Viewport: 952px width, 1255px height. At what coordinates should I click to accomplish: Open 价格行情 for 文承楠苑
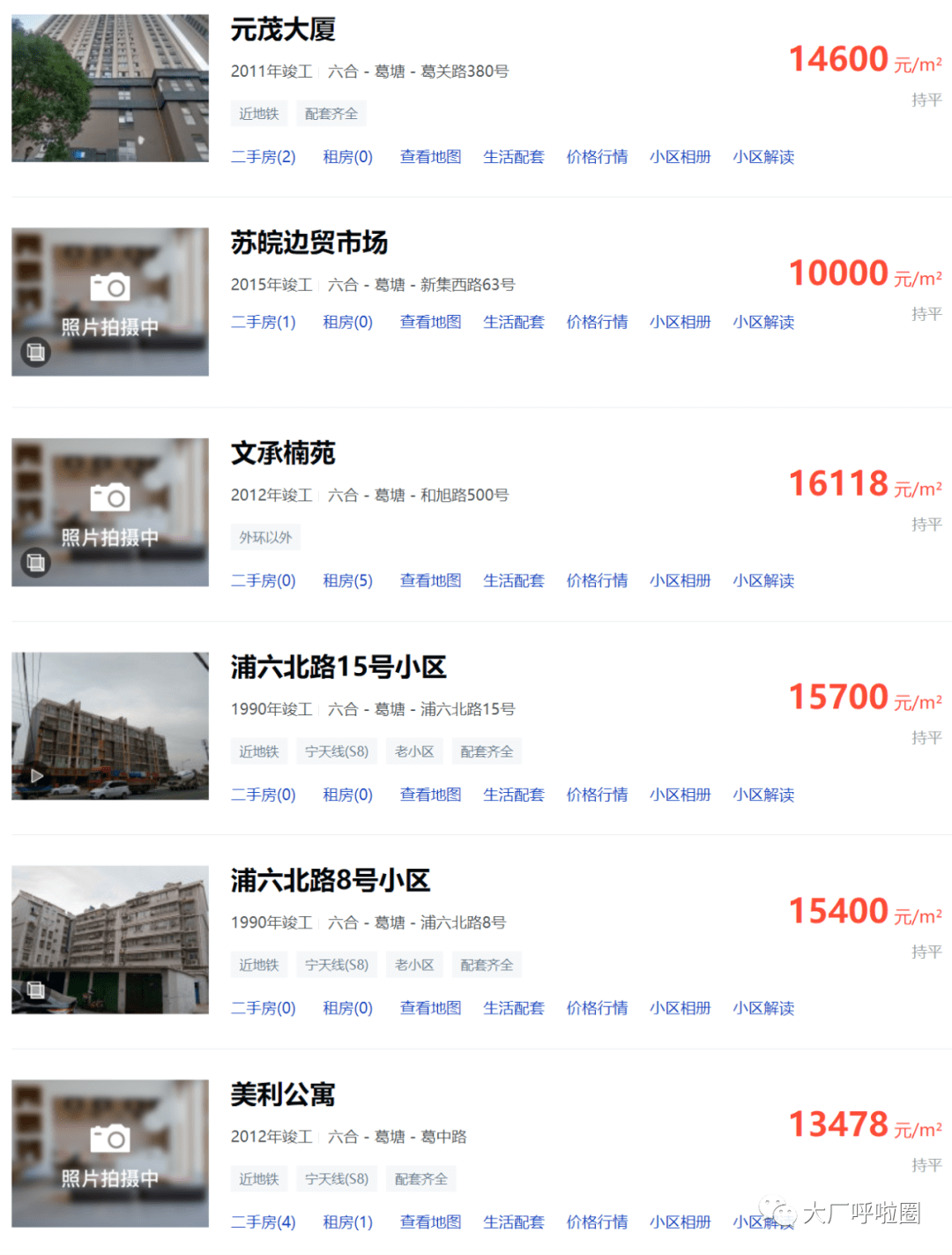tap(597, 580)
